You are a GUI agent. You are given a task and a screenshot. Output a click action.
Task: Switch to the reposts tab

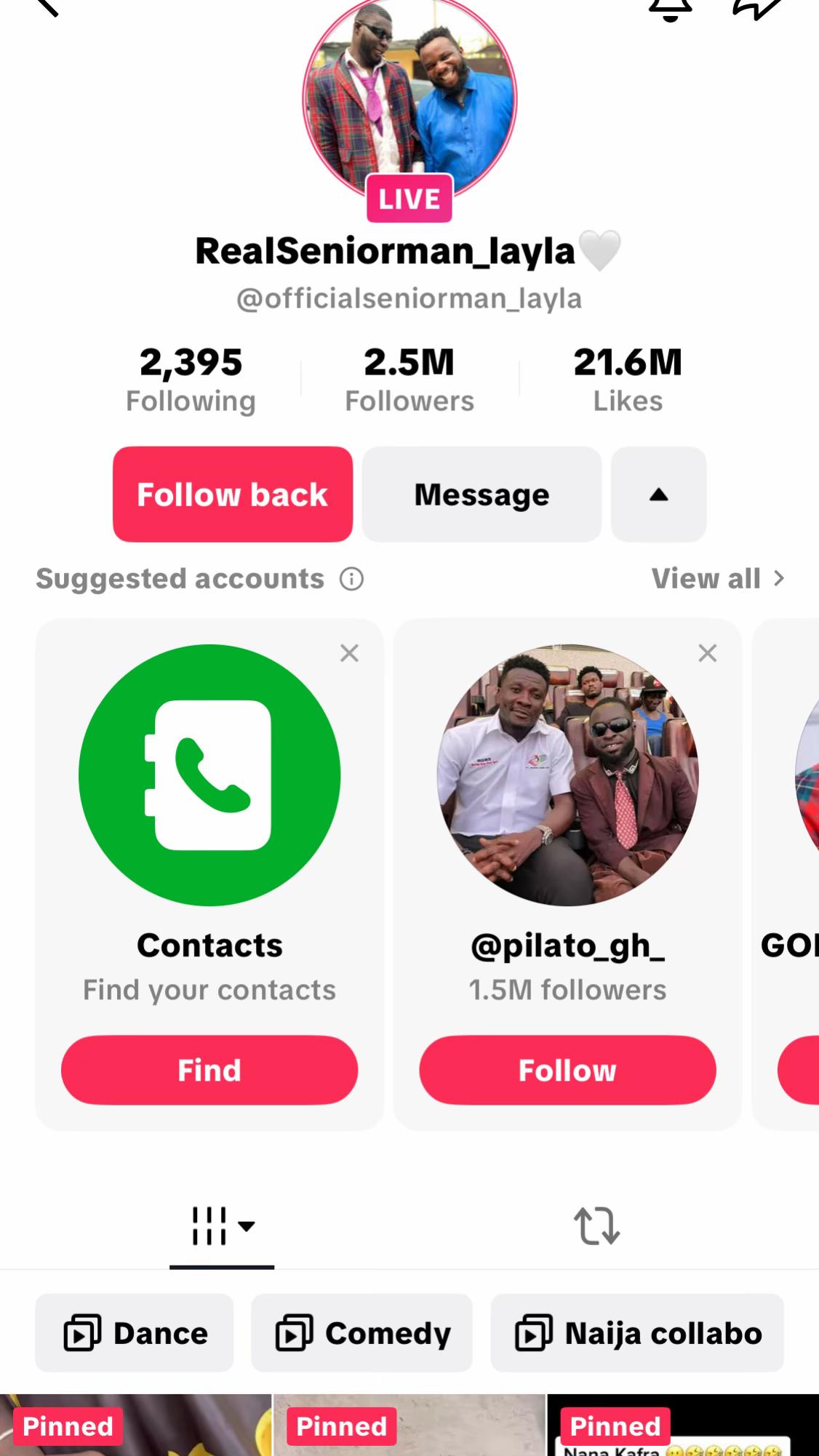(596, 1225)
